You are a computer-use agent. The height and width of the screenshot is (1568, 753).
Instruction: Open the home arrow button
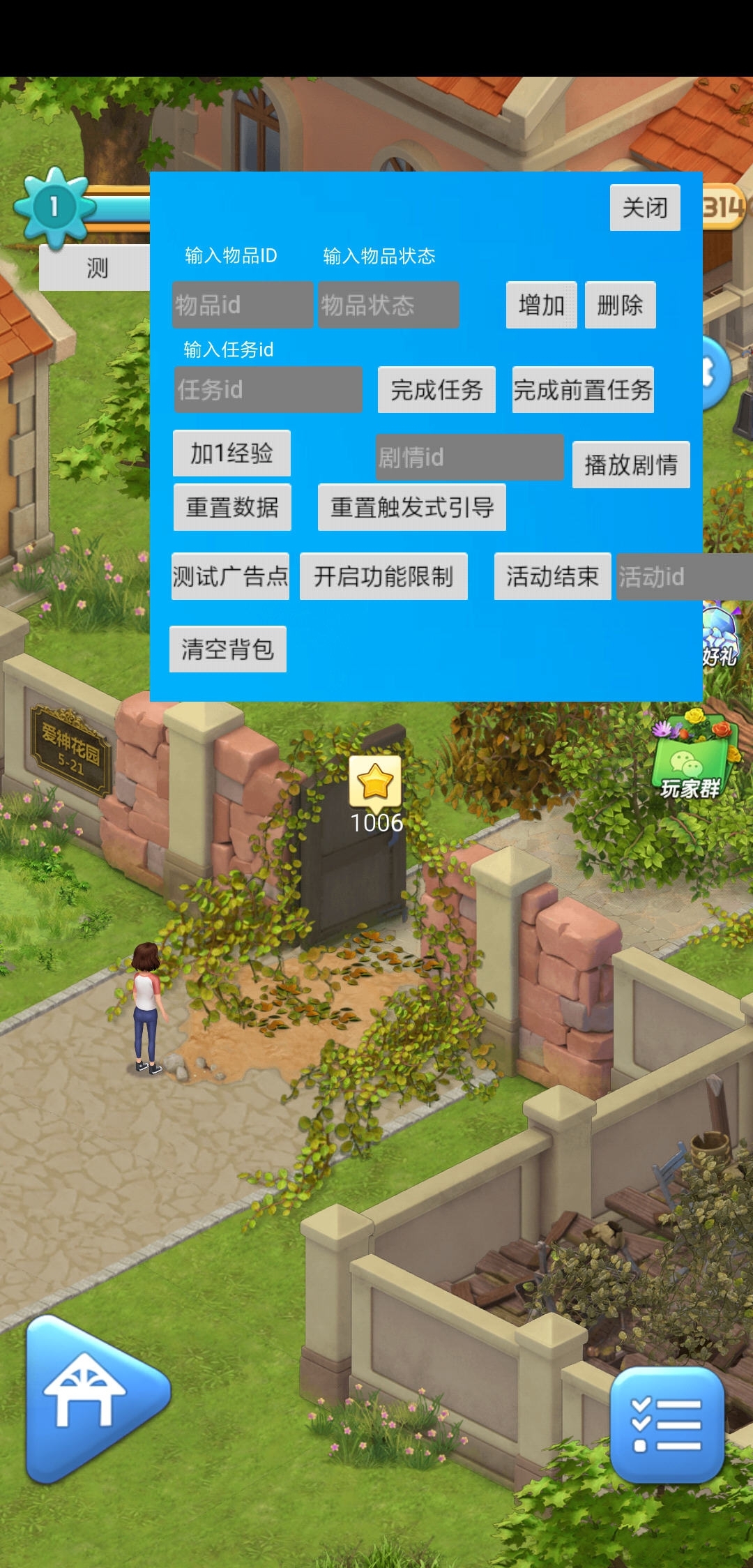click(94, 1399)
